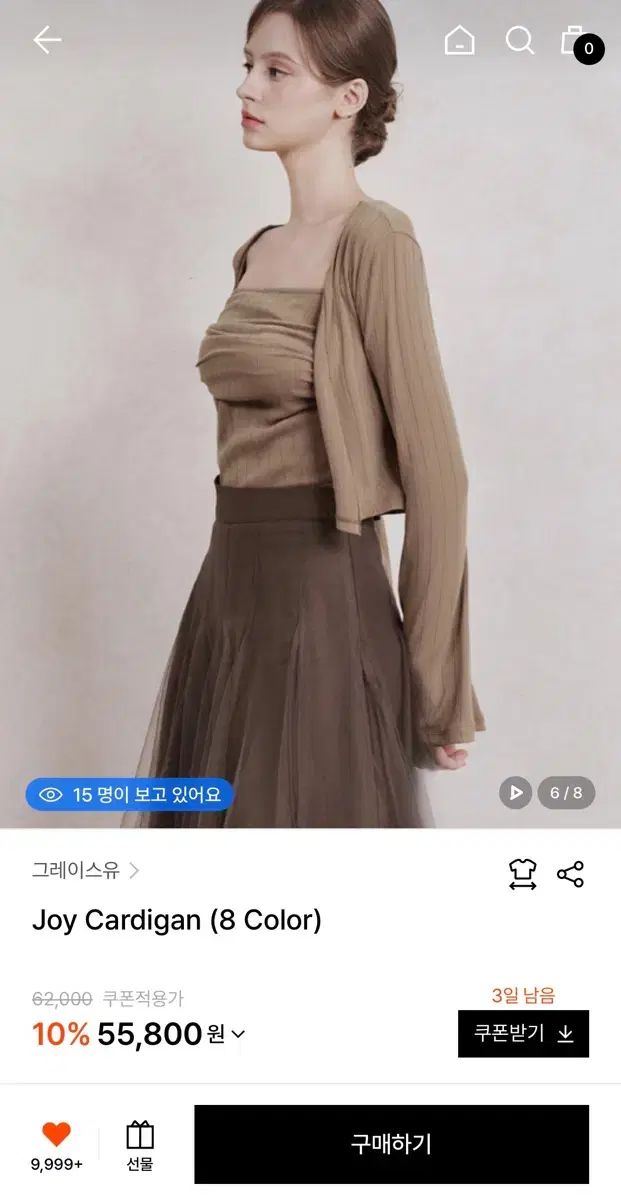The width and height of the screenshot is (621, 1200).
Task: Tap 쿠폰받기 to download coupon
Action: tap(523, 1033)
